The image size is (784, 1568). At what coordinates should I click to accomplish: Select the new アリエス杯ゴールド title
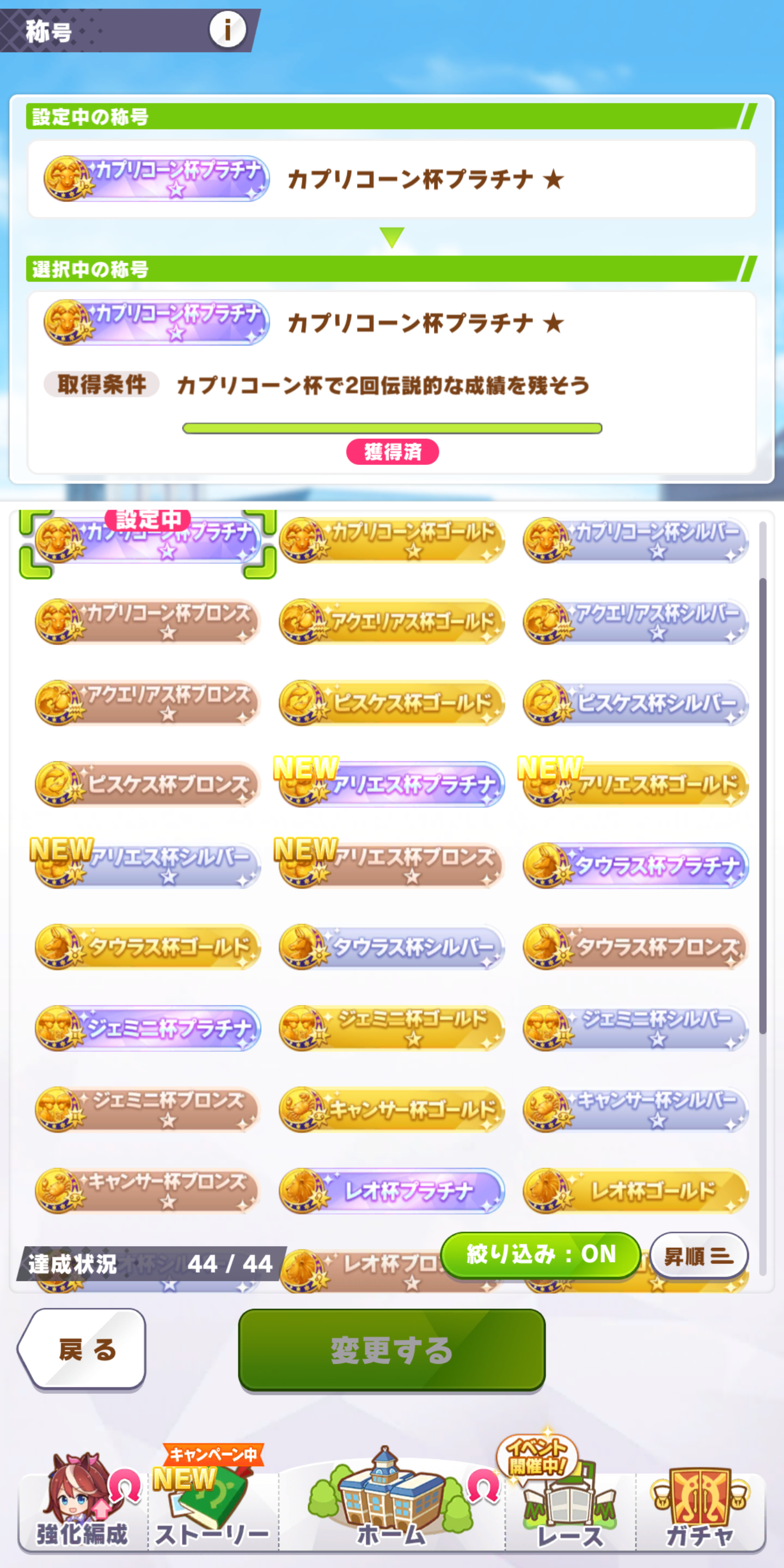point(635,784)
